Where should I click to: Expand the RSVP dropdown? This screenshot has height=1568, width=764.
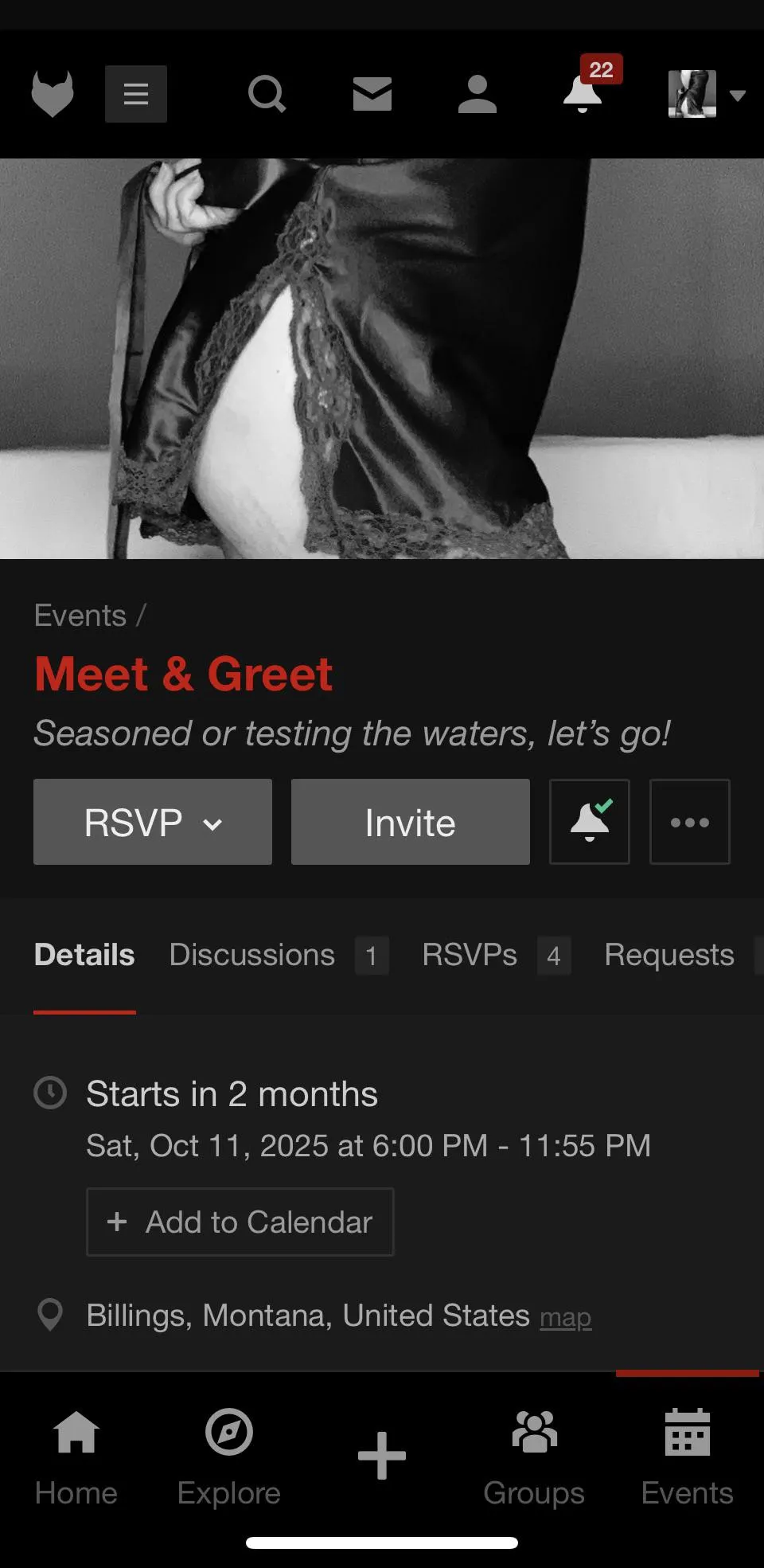(153, 822)
